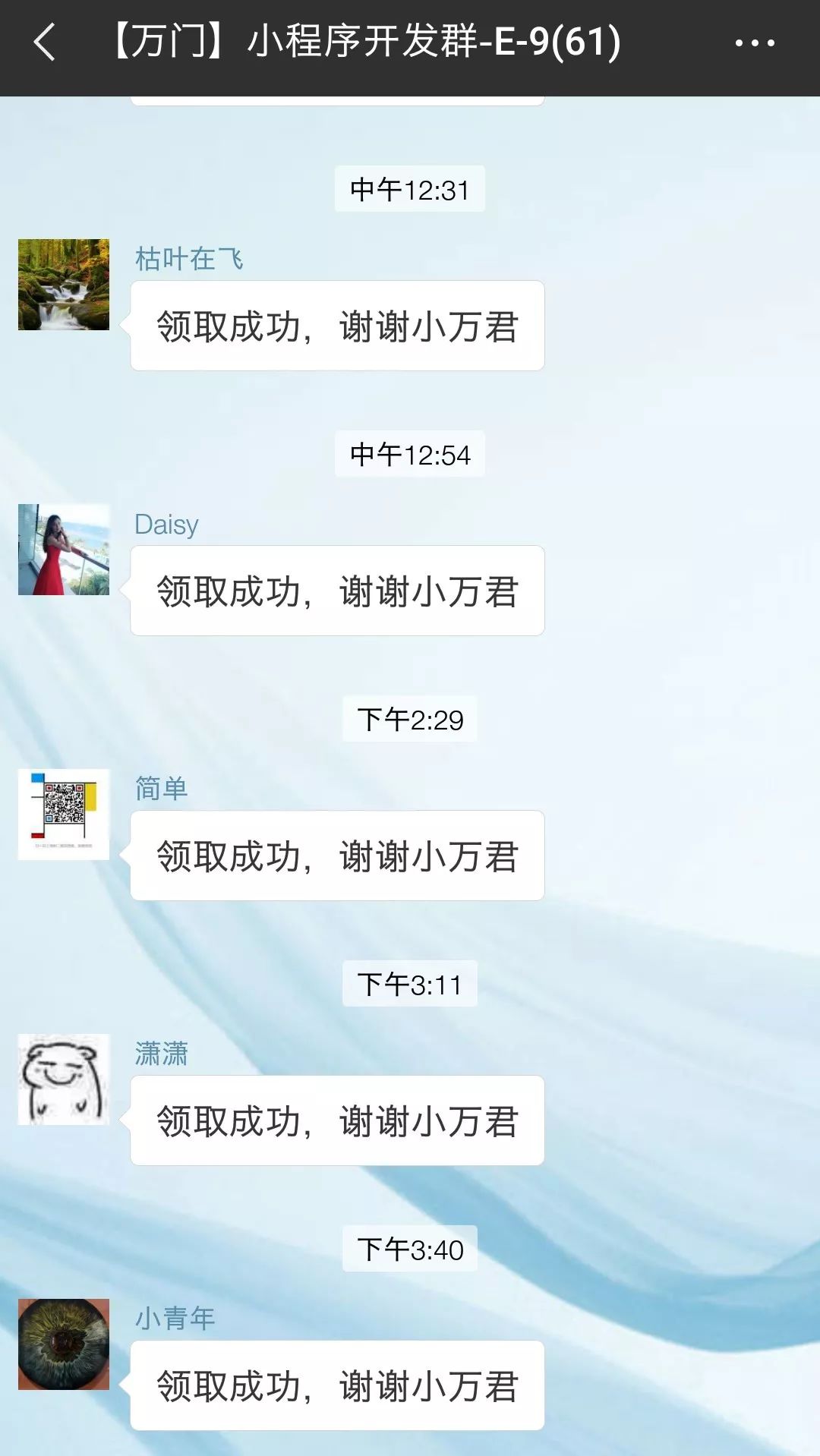Go back from the group chat
The height and width of the screenshot is (1456, 820).
coord(44,43)
